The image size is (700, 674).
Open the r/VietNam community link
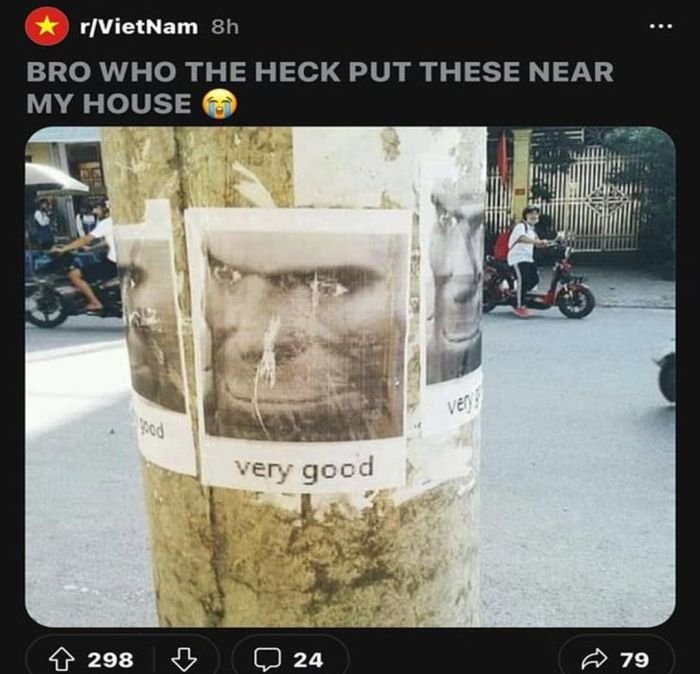pos(138,27)
